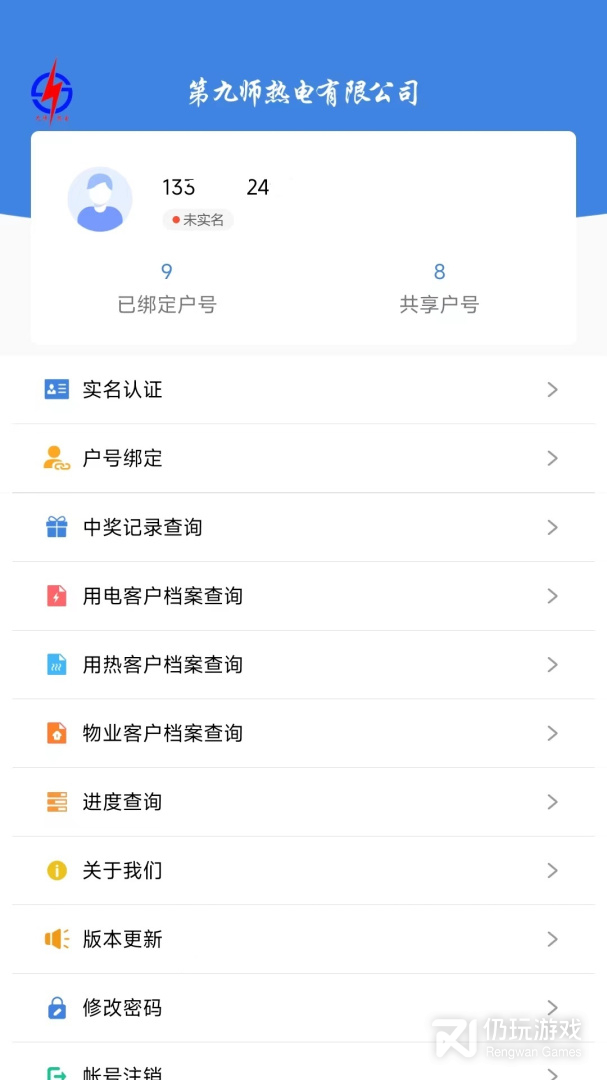Tap the 未实名 status badge
Image resolution: width=607 pixels, height=1080 pixels.
pos(198,220)
